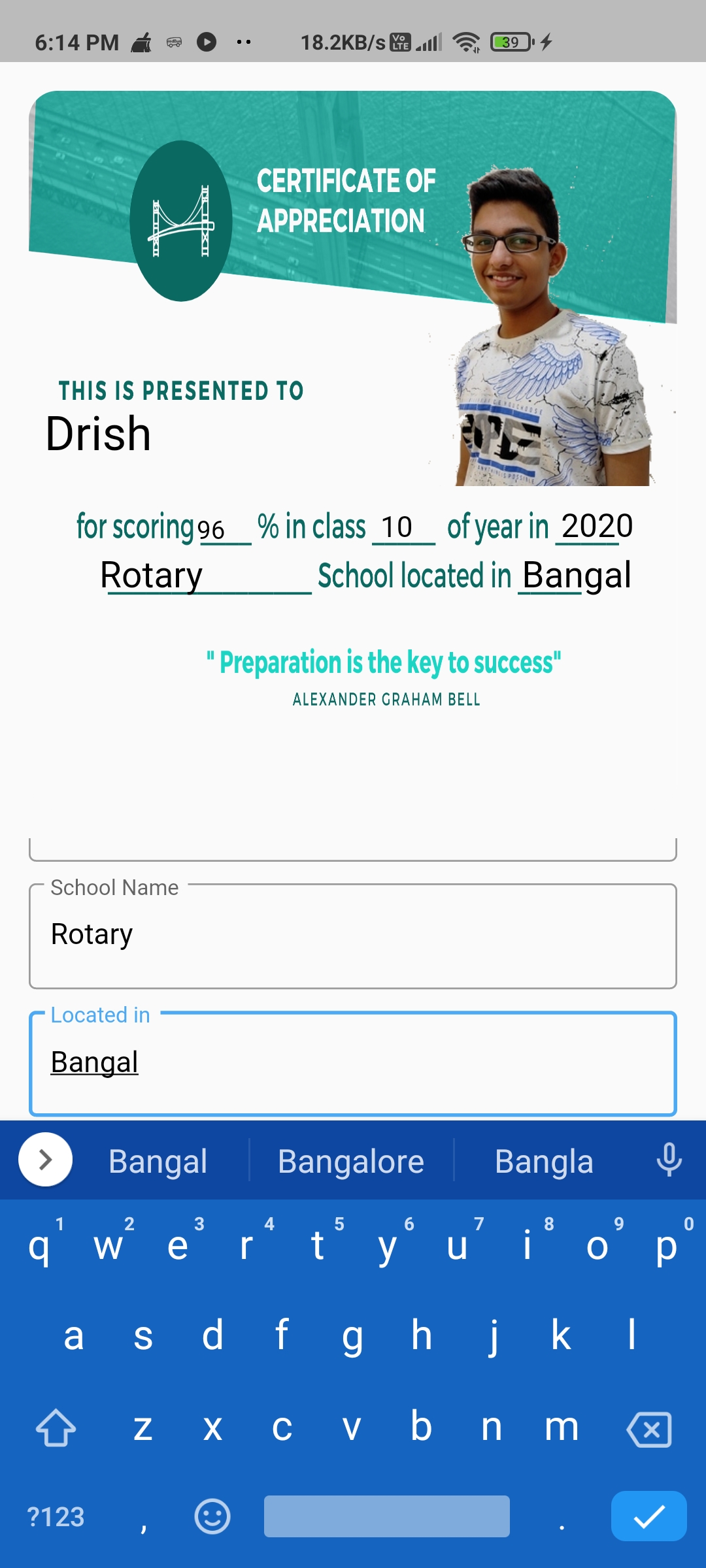Enable shift on the keyboard

tap(56, 1428)
